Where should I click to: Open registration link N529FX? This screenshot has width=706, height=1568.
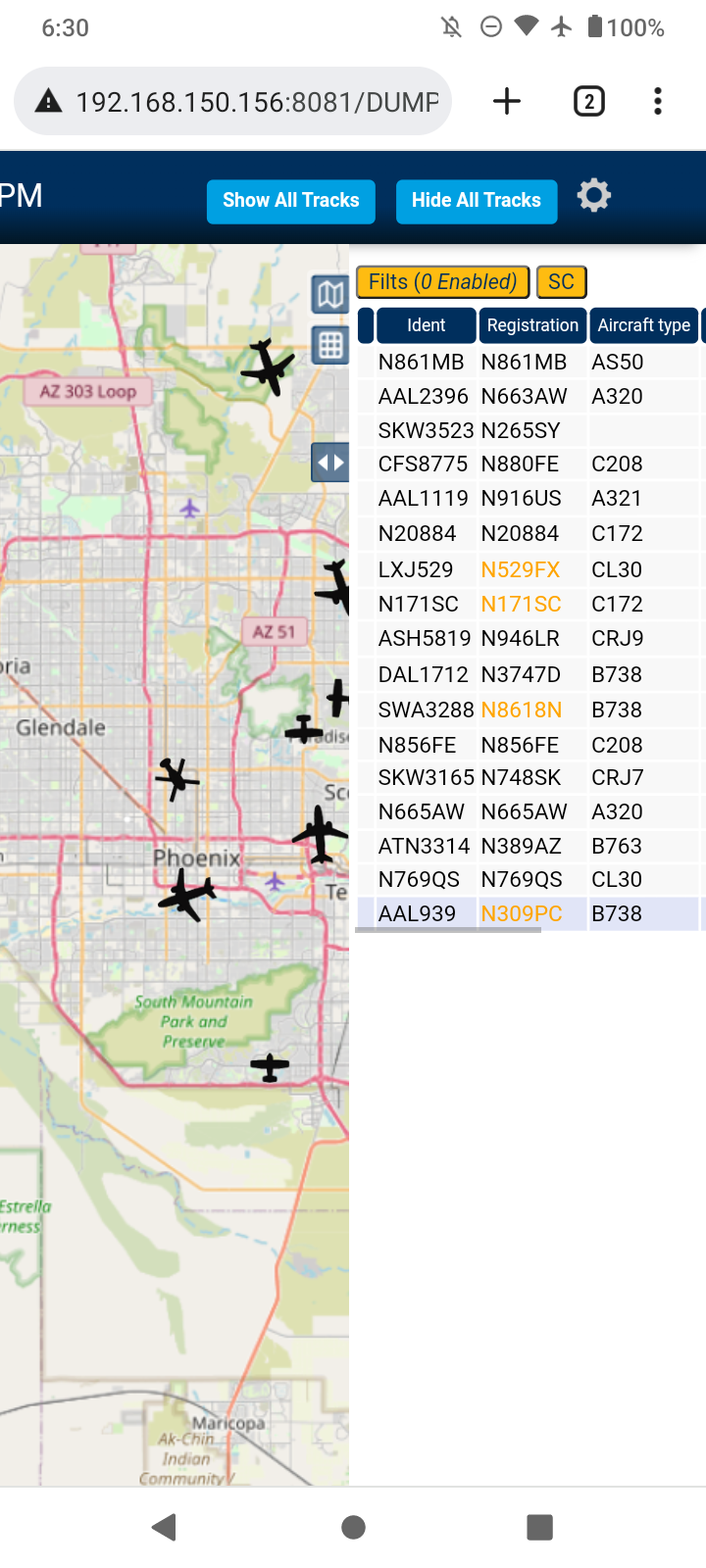click(x=520, y=569)
